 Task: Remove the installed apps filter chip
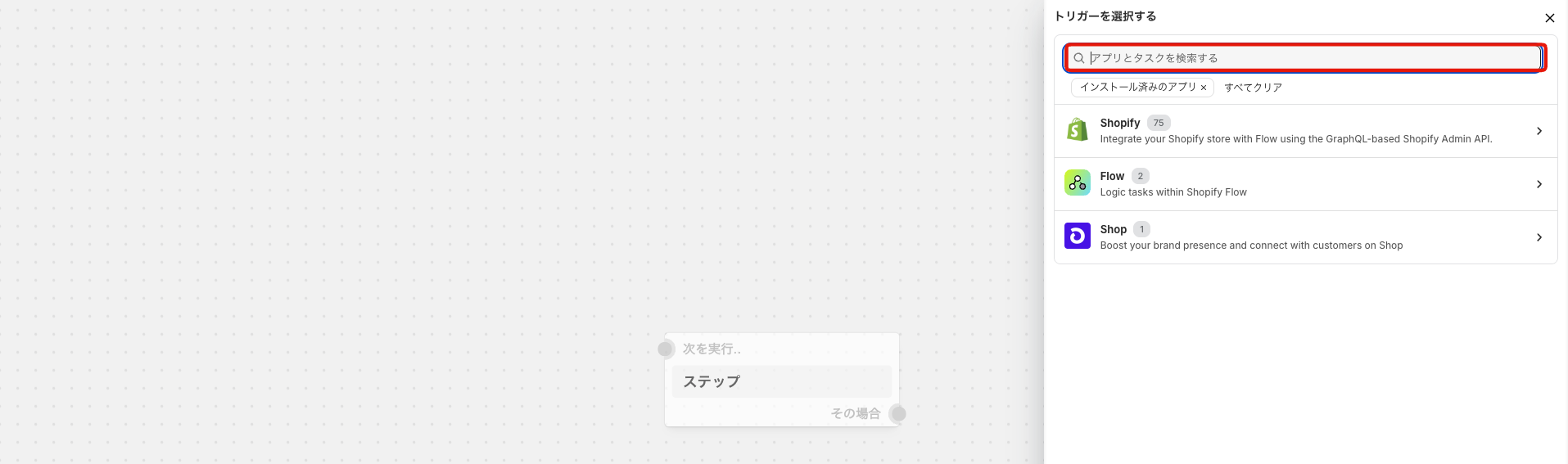pos(1204,88)
